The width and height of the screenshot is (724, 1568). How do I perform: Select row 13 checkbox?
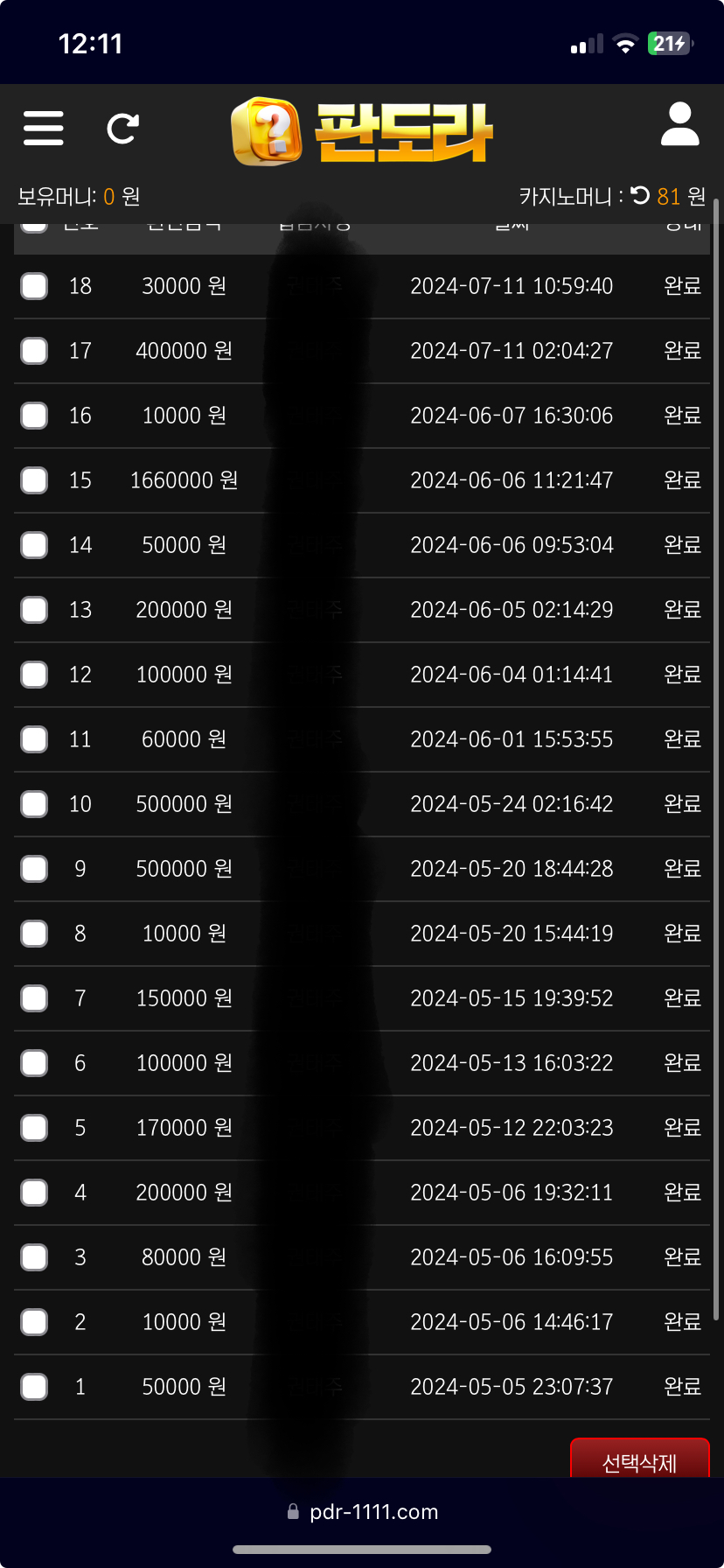34,610
